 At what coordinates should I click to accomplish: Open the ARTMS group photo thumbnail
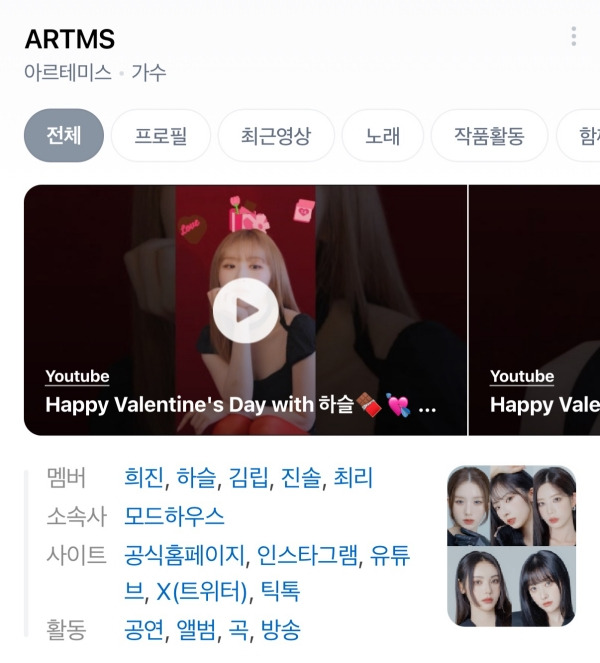coord(511,546)
